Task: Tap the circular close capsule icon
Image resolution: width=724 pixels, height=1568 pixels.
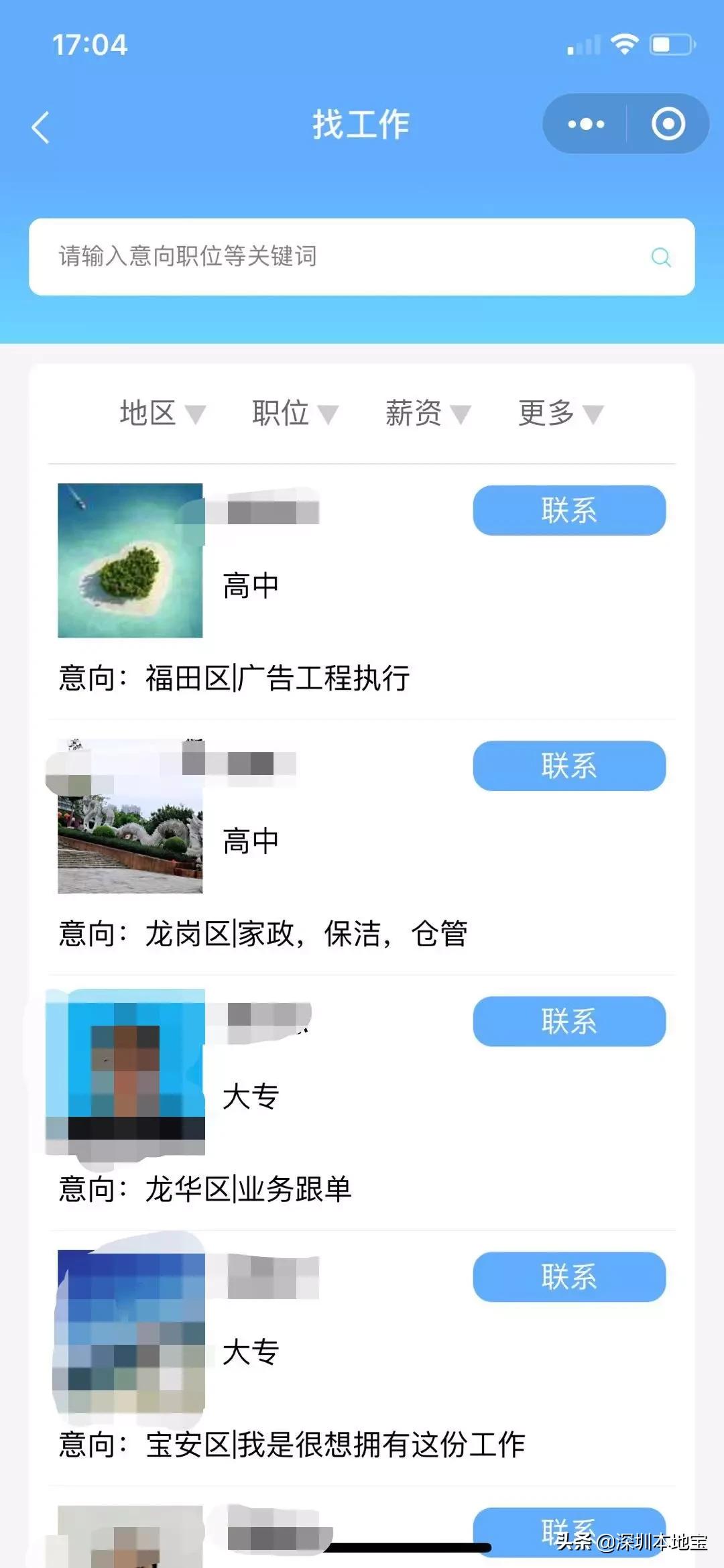Action: 669,124
